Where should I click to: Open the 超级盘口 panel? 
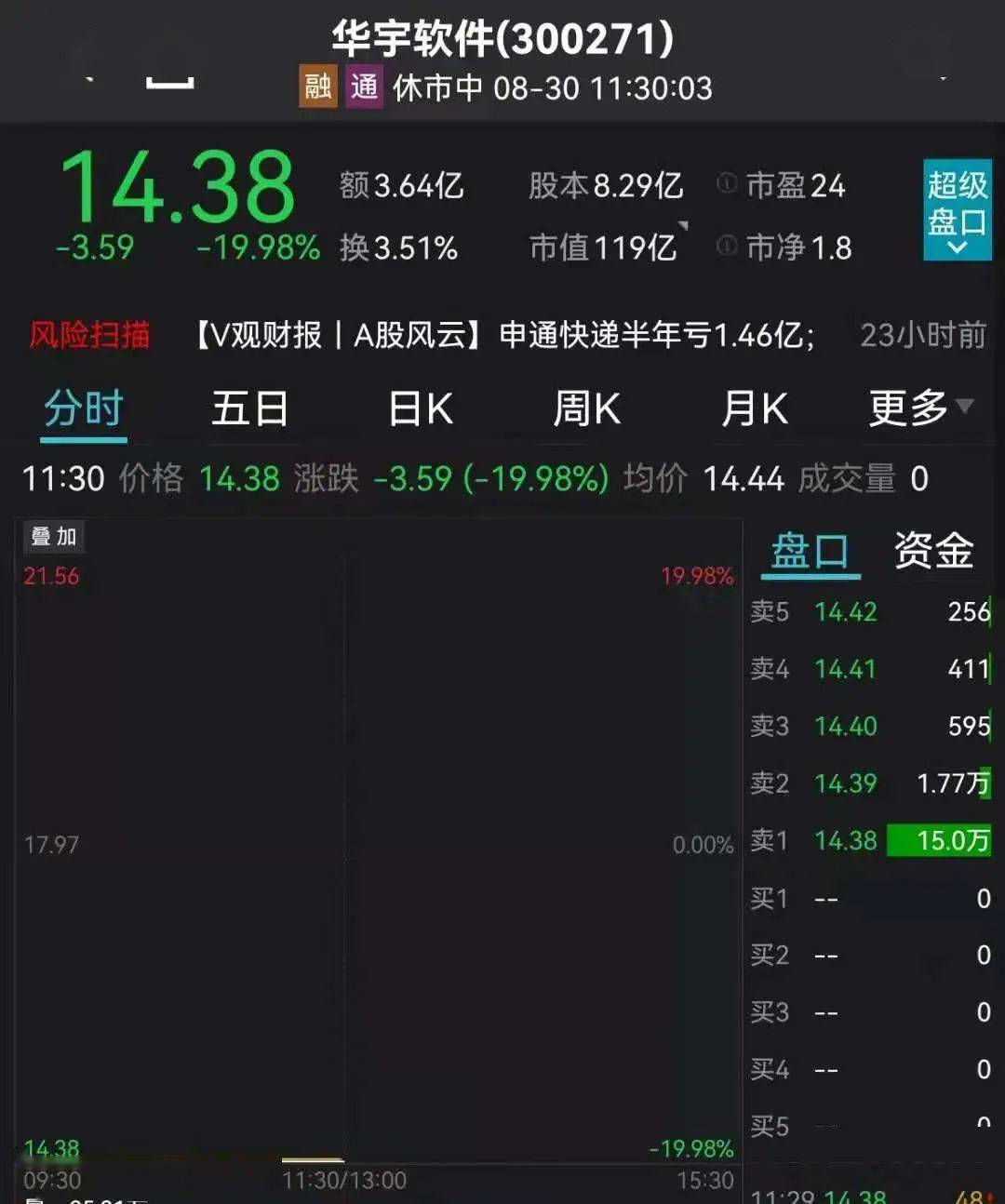click(957, 209)
